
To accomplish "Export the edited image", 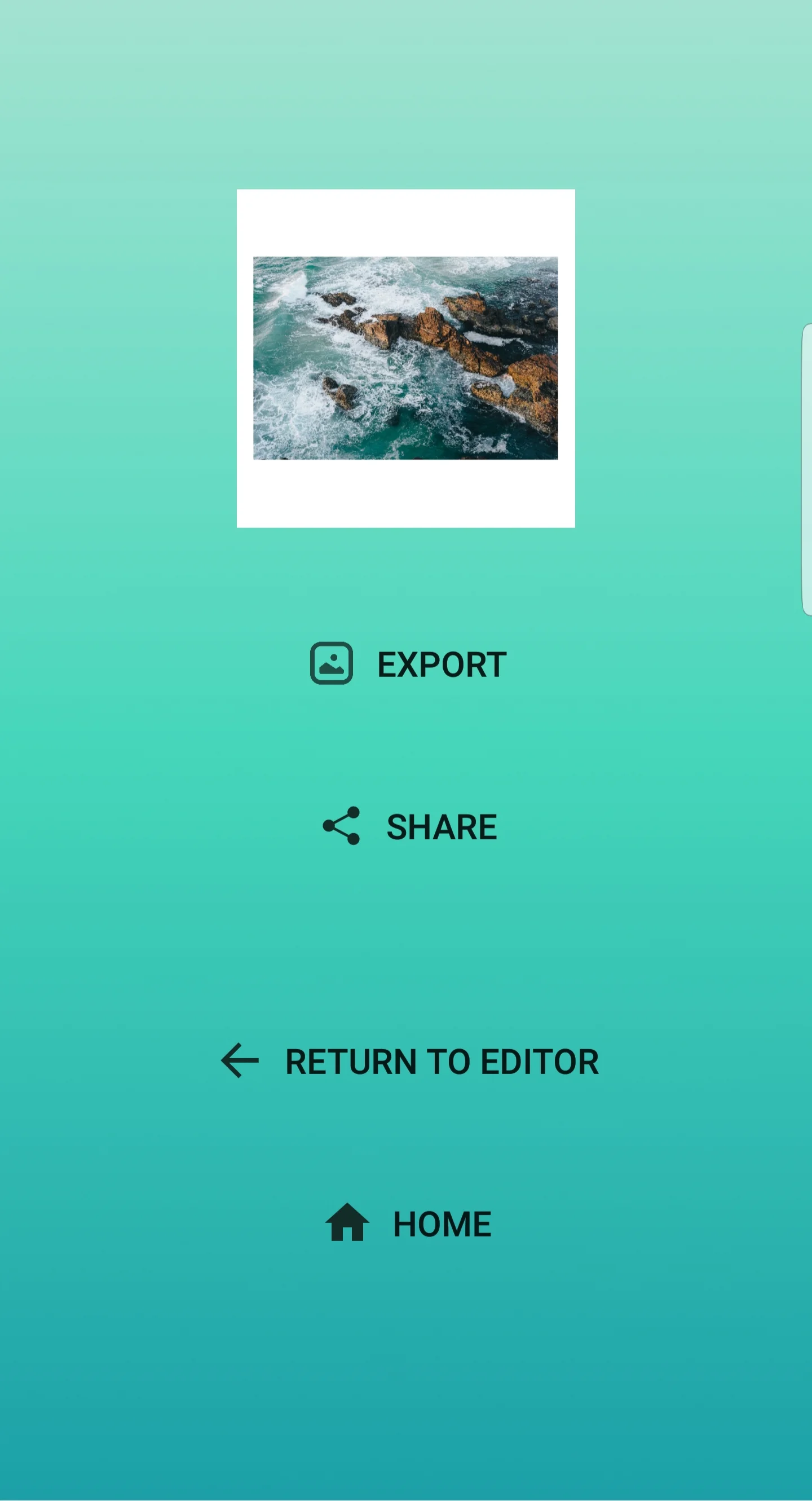I will [x=408, y=664].
